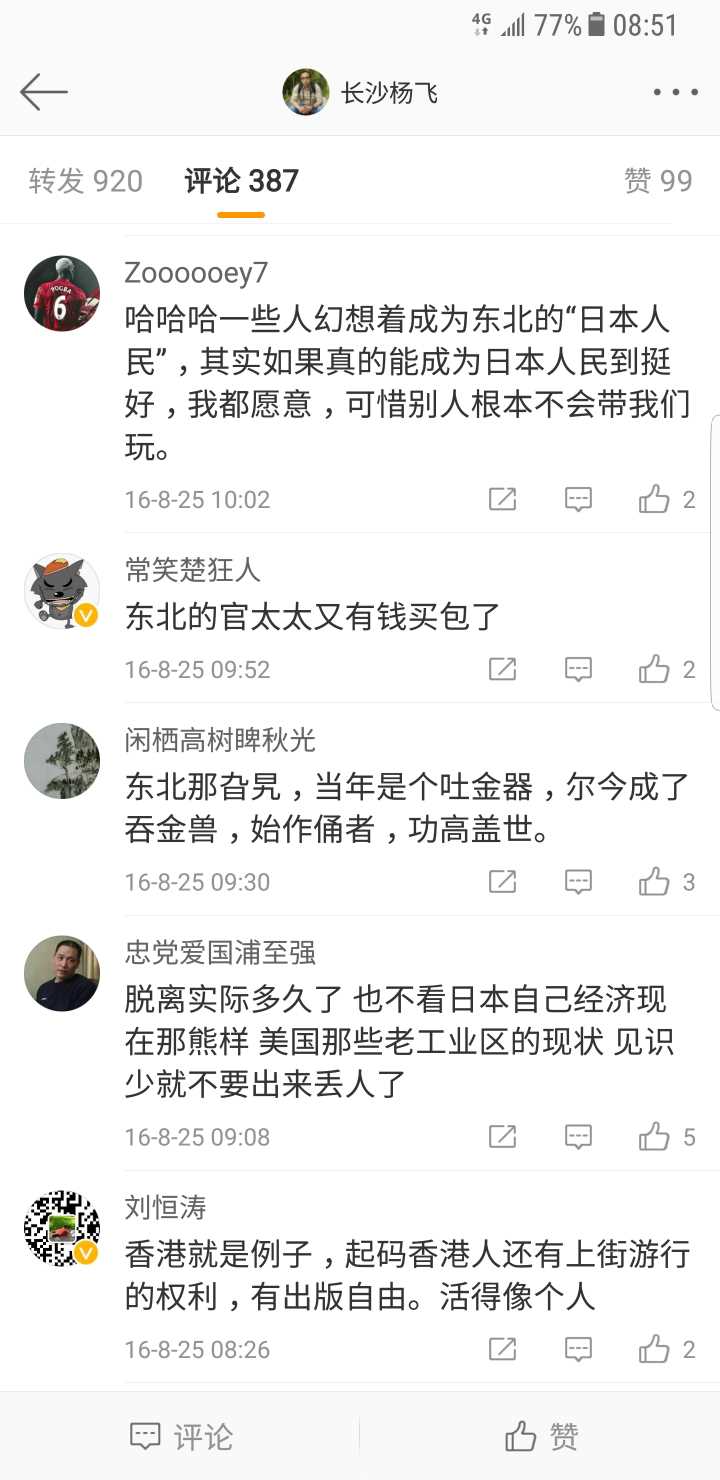
Task: Switch to the 转发 920 tab
Action: click(86, 181)
